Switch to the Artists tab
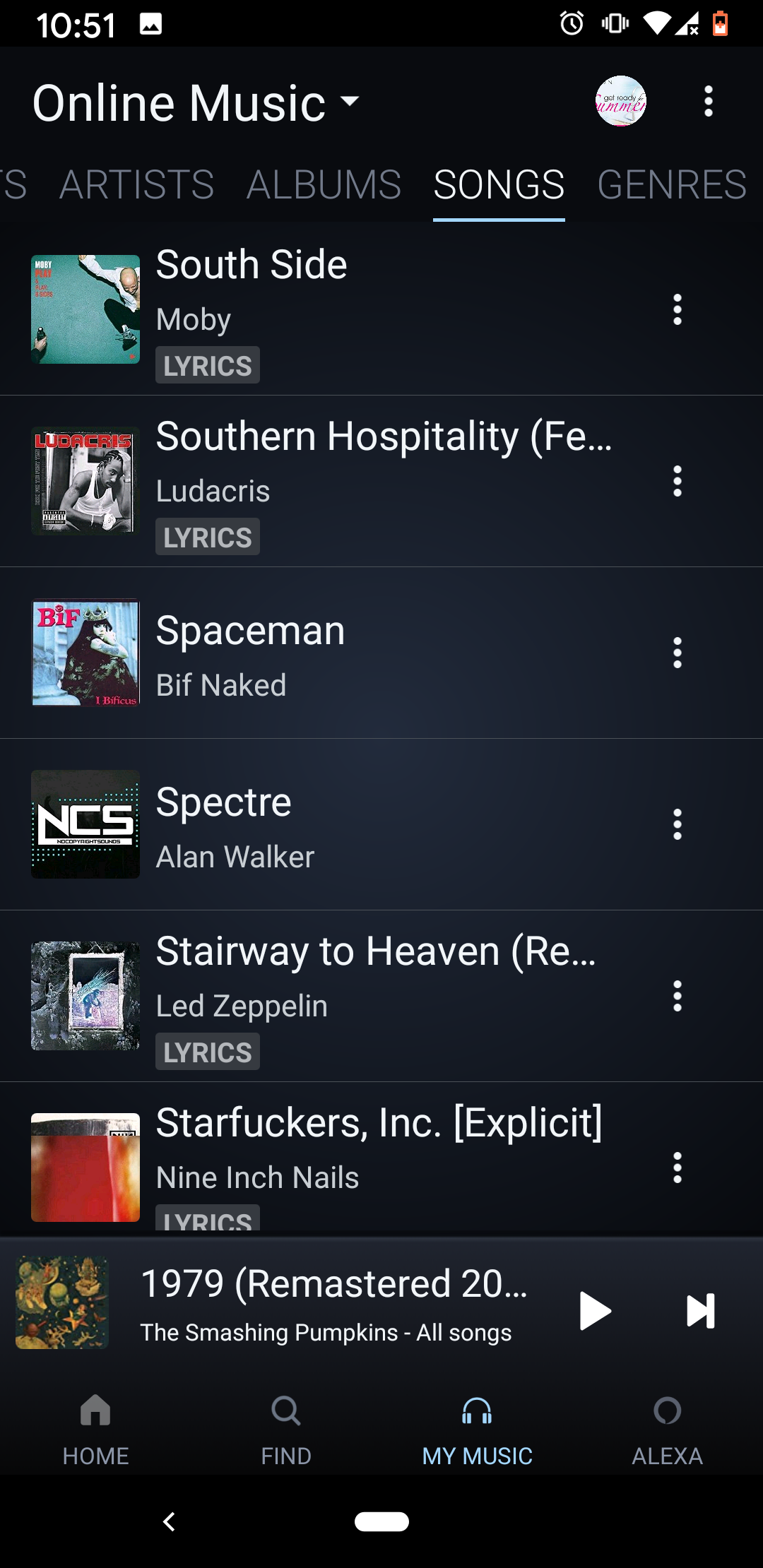Viewport: 763px width, 1568px height. click(136, 185)
